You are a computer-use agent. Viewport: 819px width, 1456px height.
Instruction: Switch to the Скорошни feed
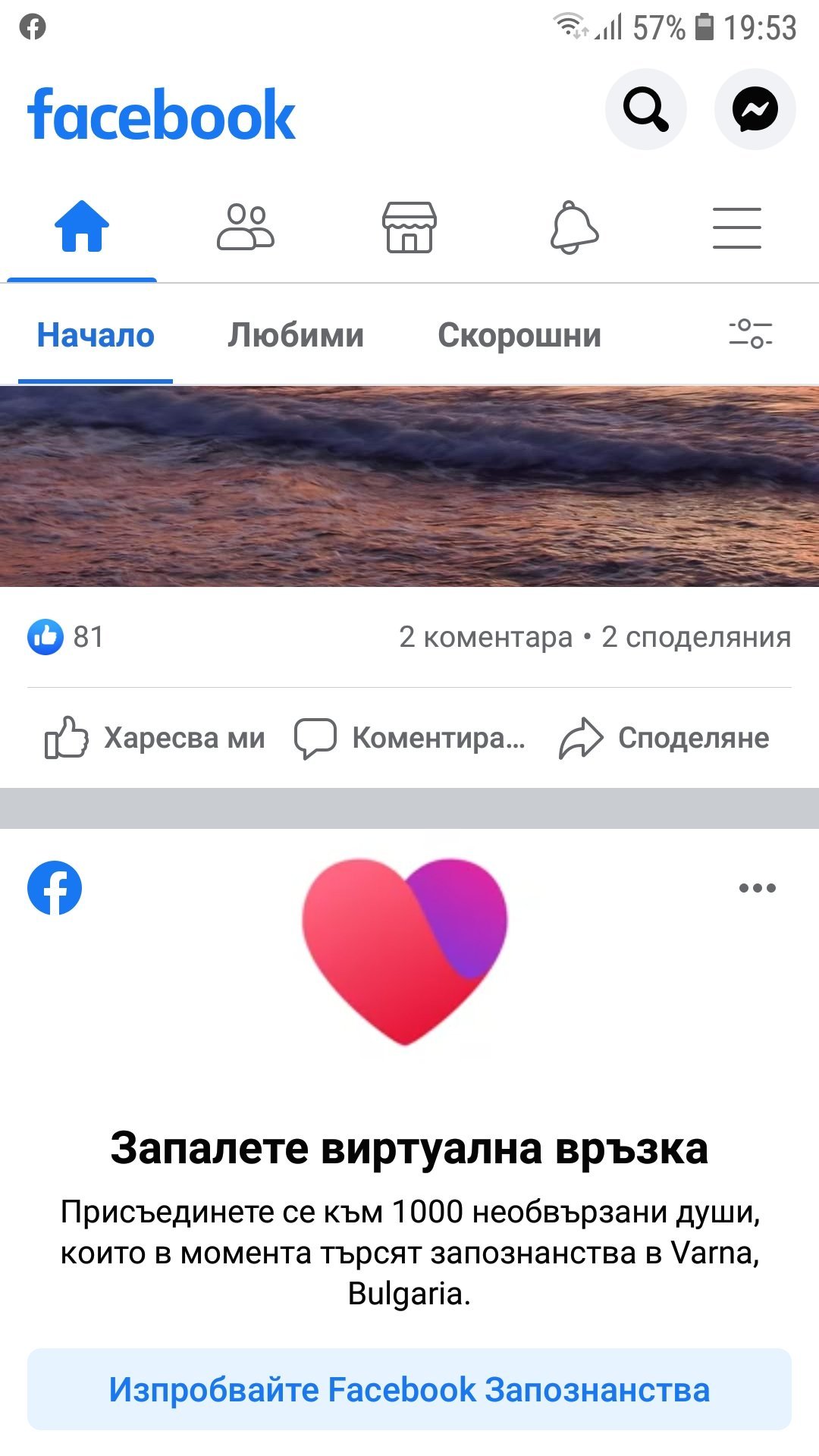(x=519, y=335)
